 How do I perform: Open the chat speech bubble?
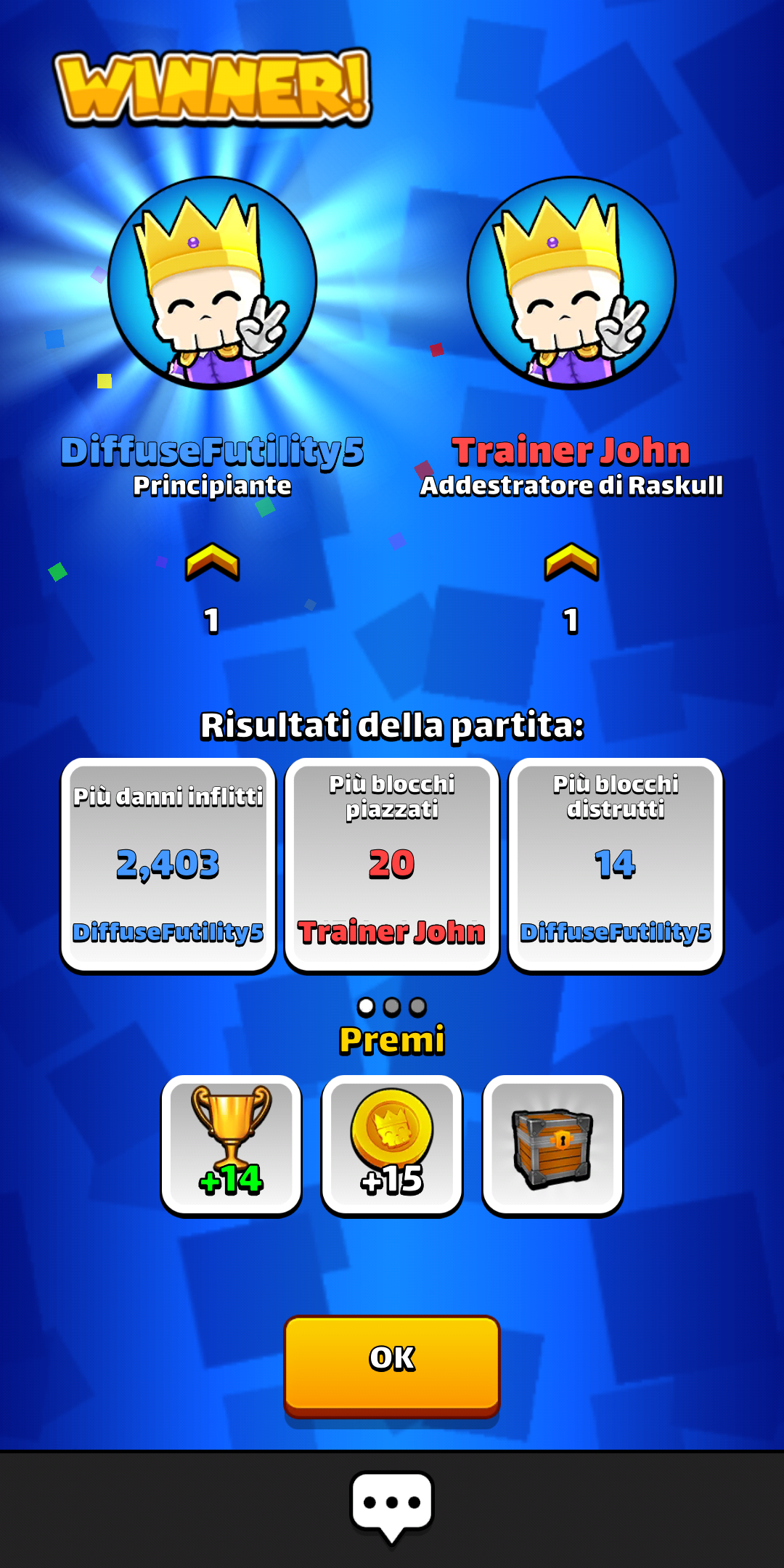point(392,1506)
